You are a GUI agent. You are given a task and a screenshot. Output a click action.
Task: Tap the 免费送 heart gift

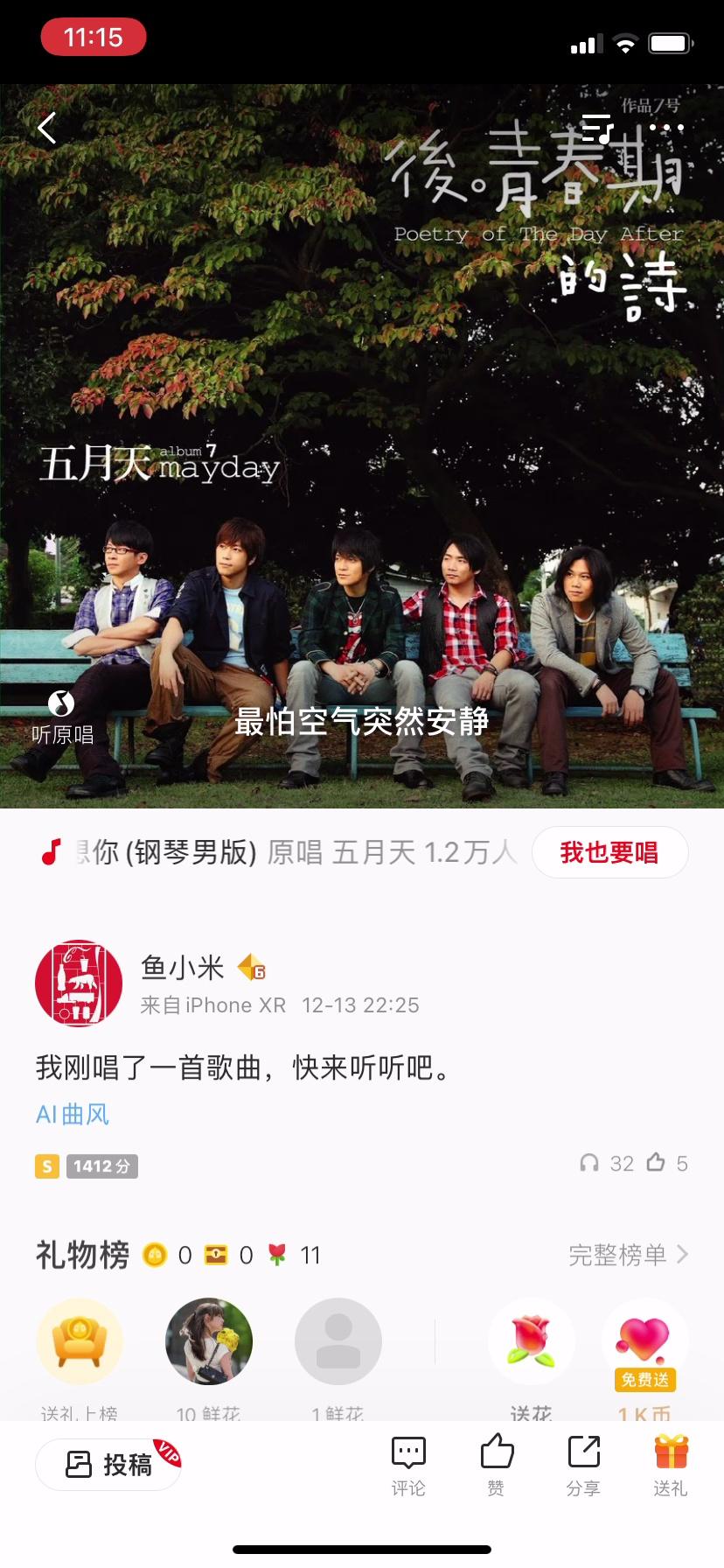pos(644,1341)
